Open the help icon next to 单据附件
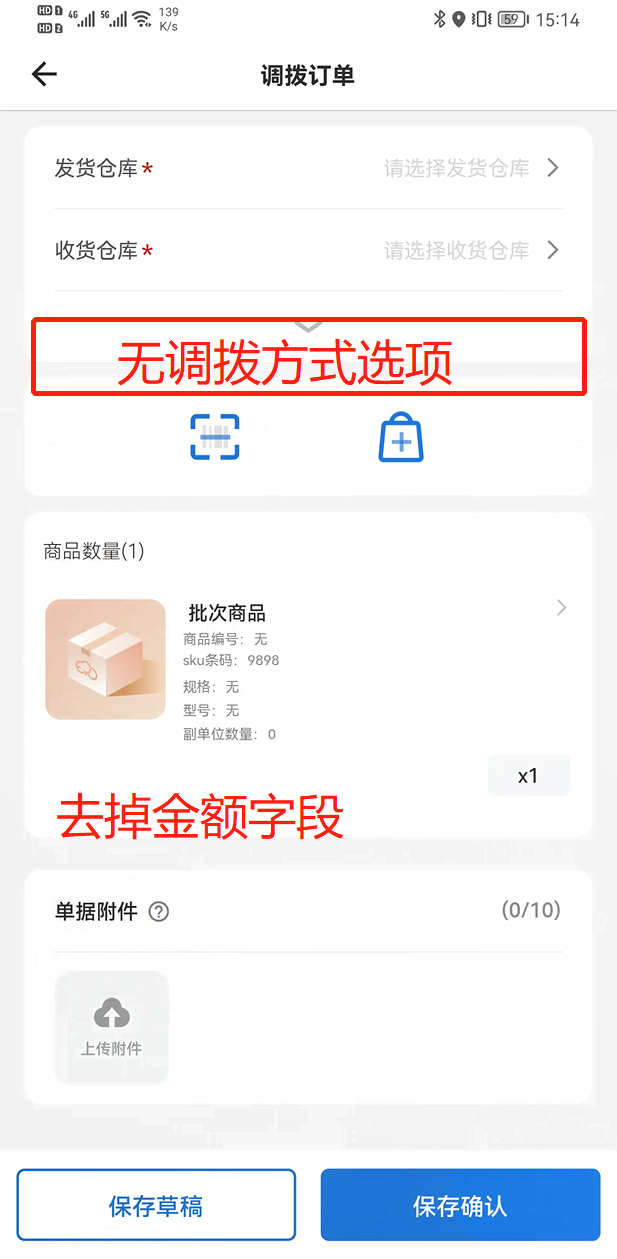 click(x=159, y=912)
